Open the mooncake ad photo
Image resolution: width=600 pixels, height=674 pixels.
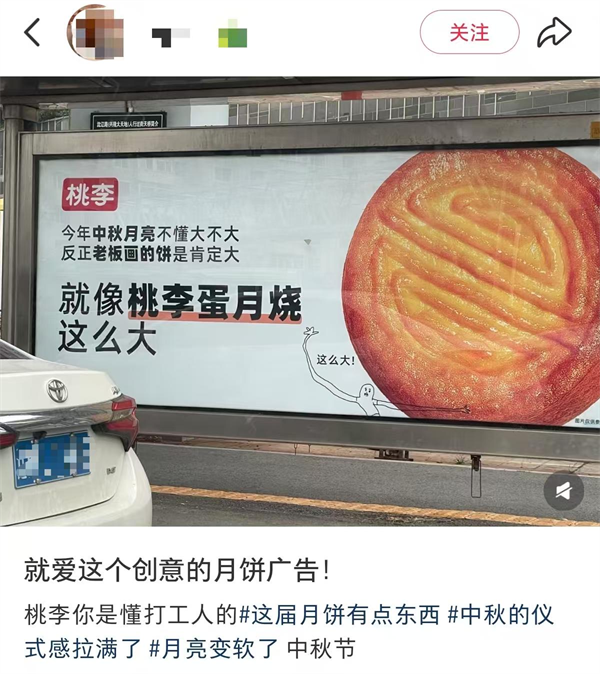pyautogui.click(x=300, y=300)
